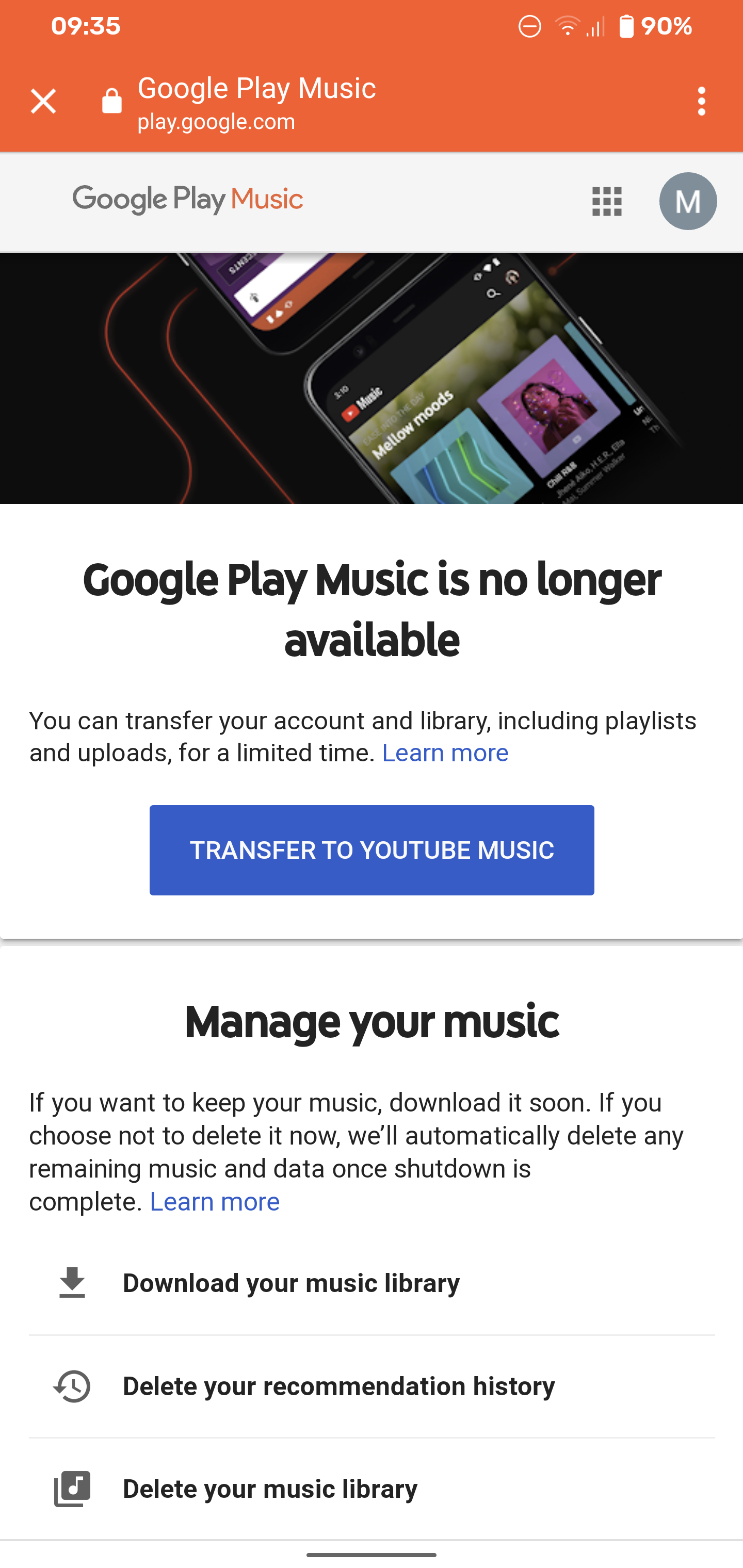Select the Delete your music library row
743x1568 pixels.
(x=270, y=1488)
